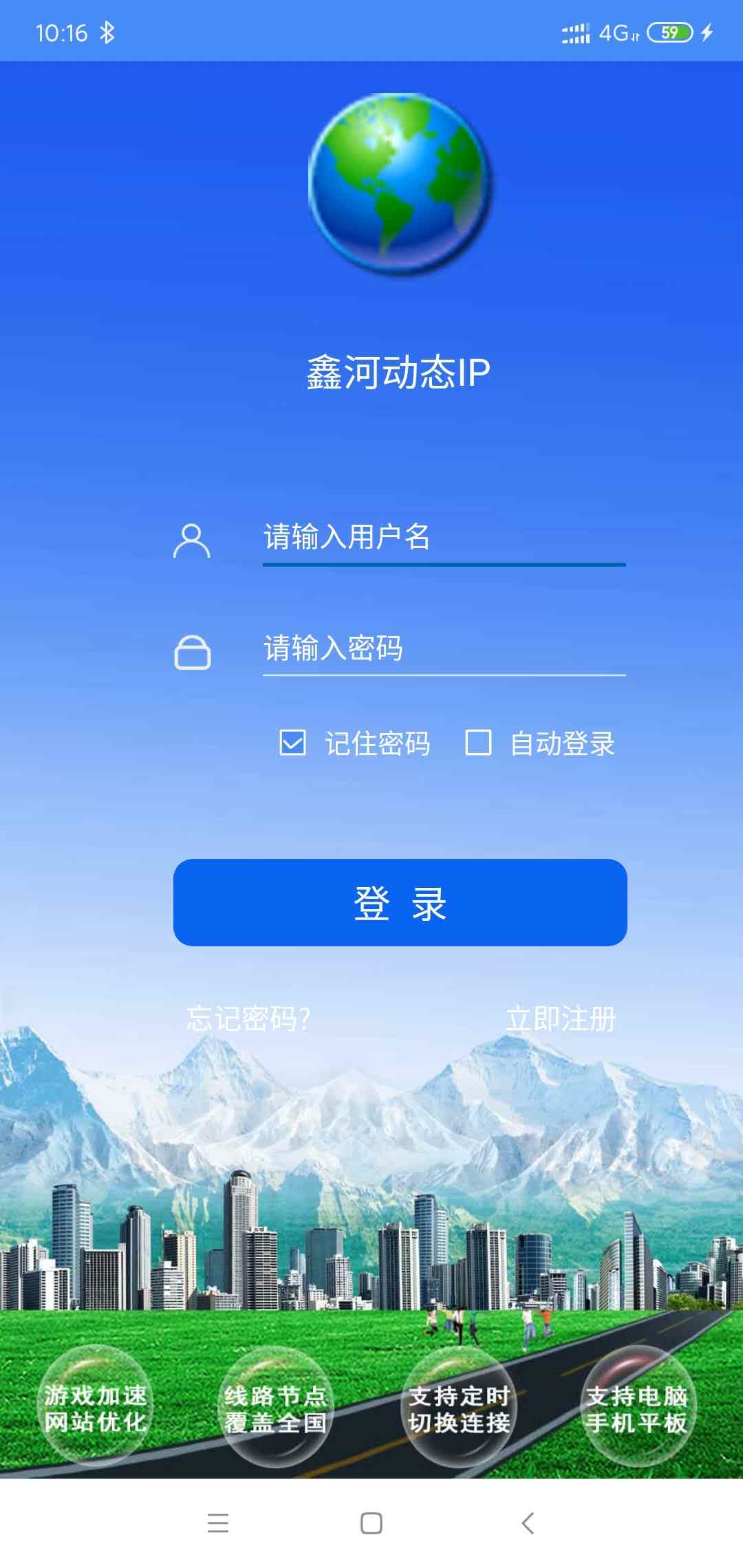
Task: Open 立即注册 to register
Action: pos(561,1019)
